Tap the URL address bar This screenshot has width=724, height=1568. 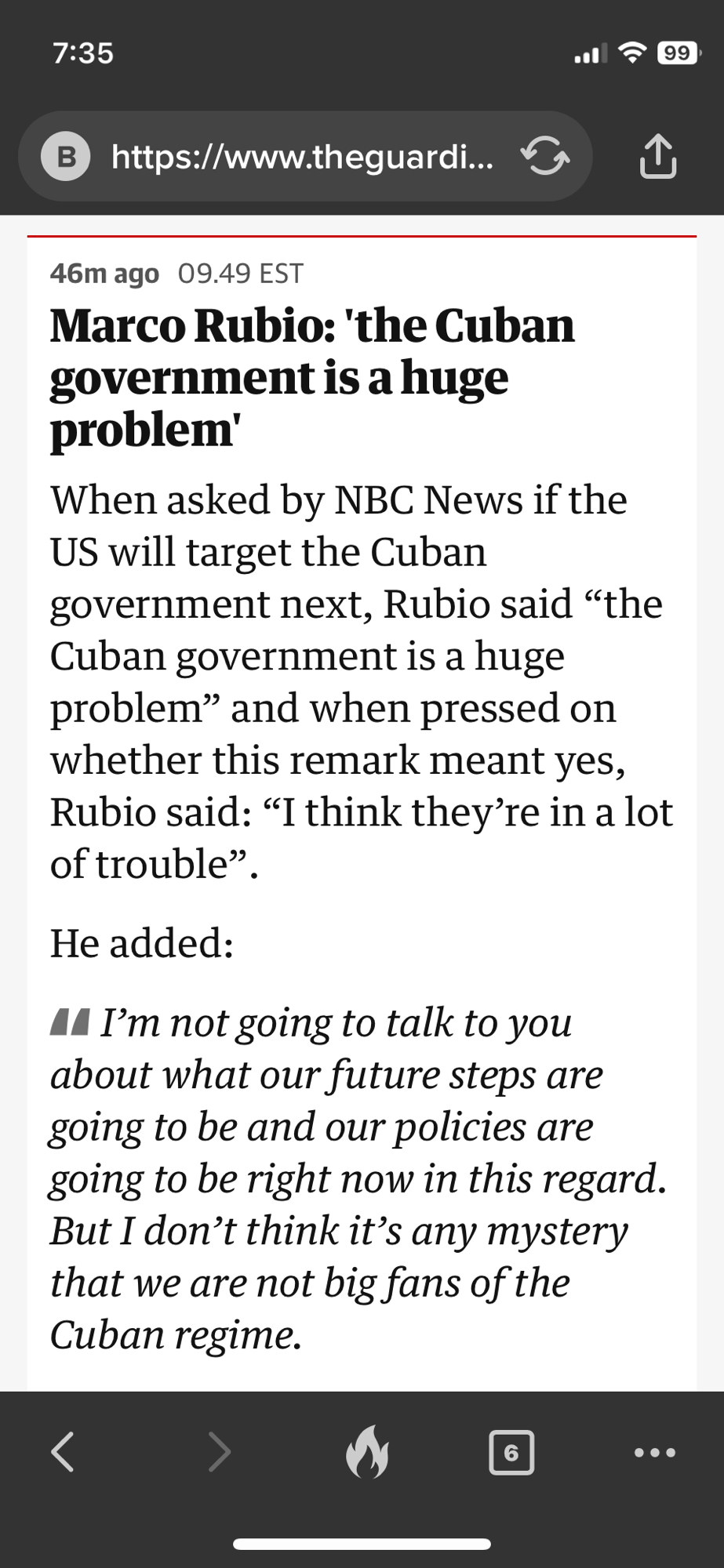pyautogui.click(x=302, y=157)
